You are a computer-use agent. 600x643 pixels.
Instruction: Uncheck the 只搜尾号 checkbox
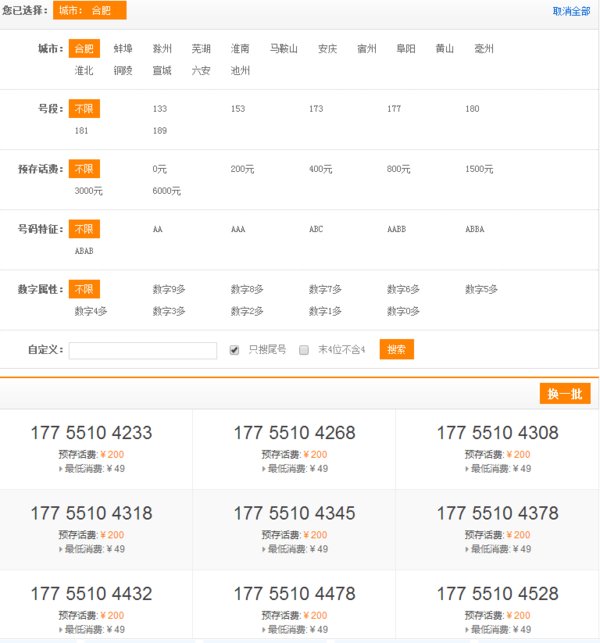(x=234, y=350)
